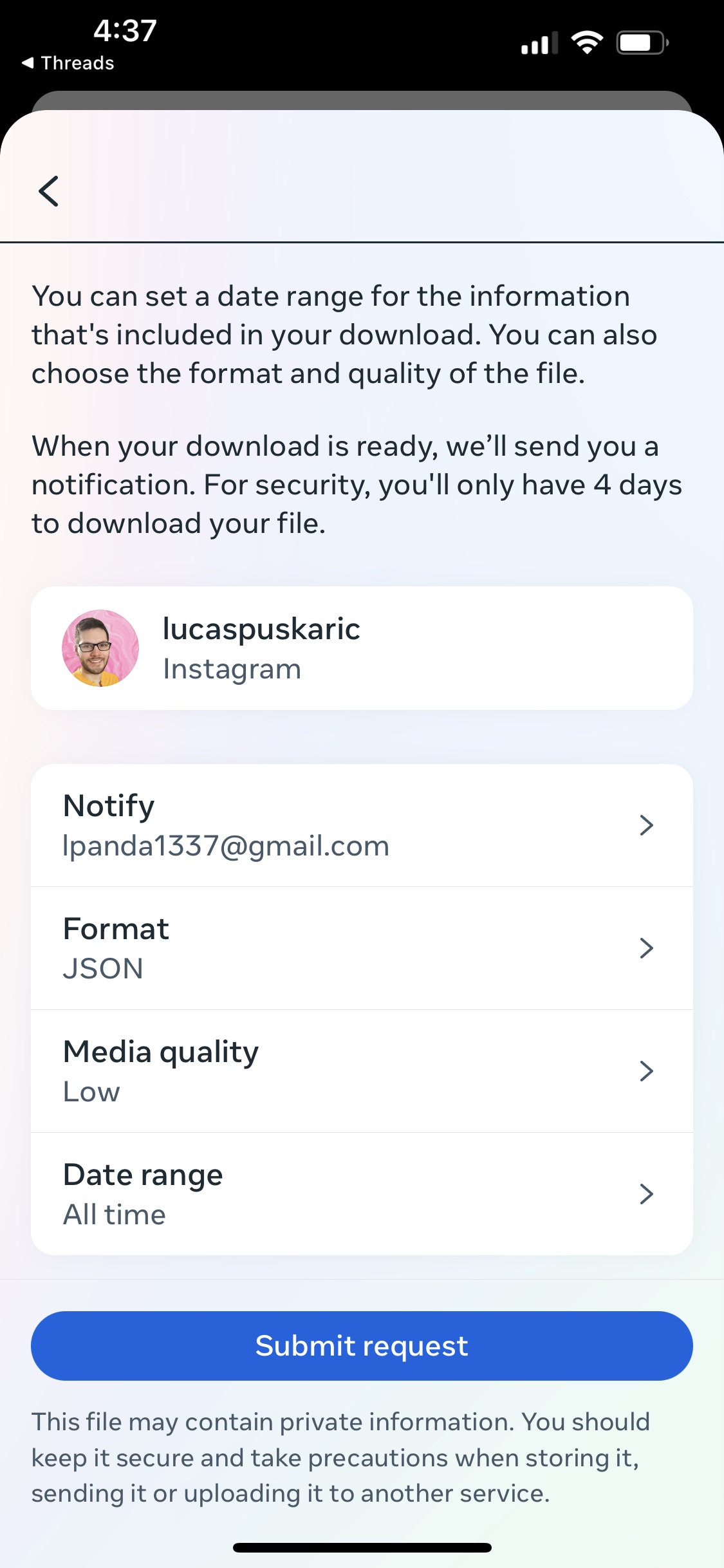Open the Notify email setting
Viewport: 724px width, 1568px height.
tap(362, 825)
